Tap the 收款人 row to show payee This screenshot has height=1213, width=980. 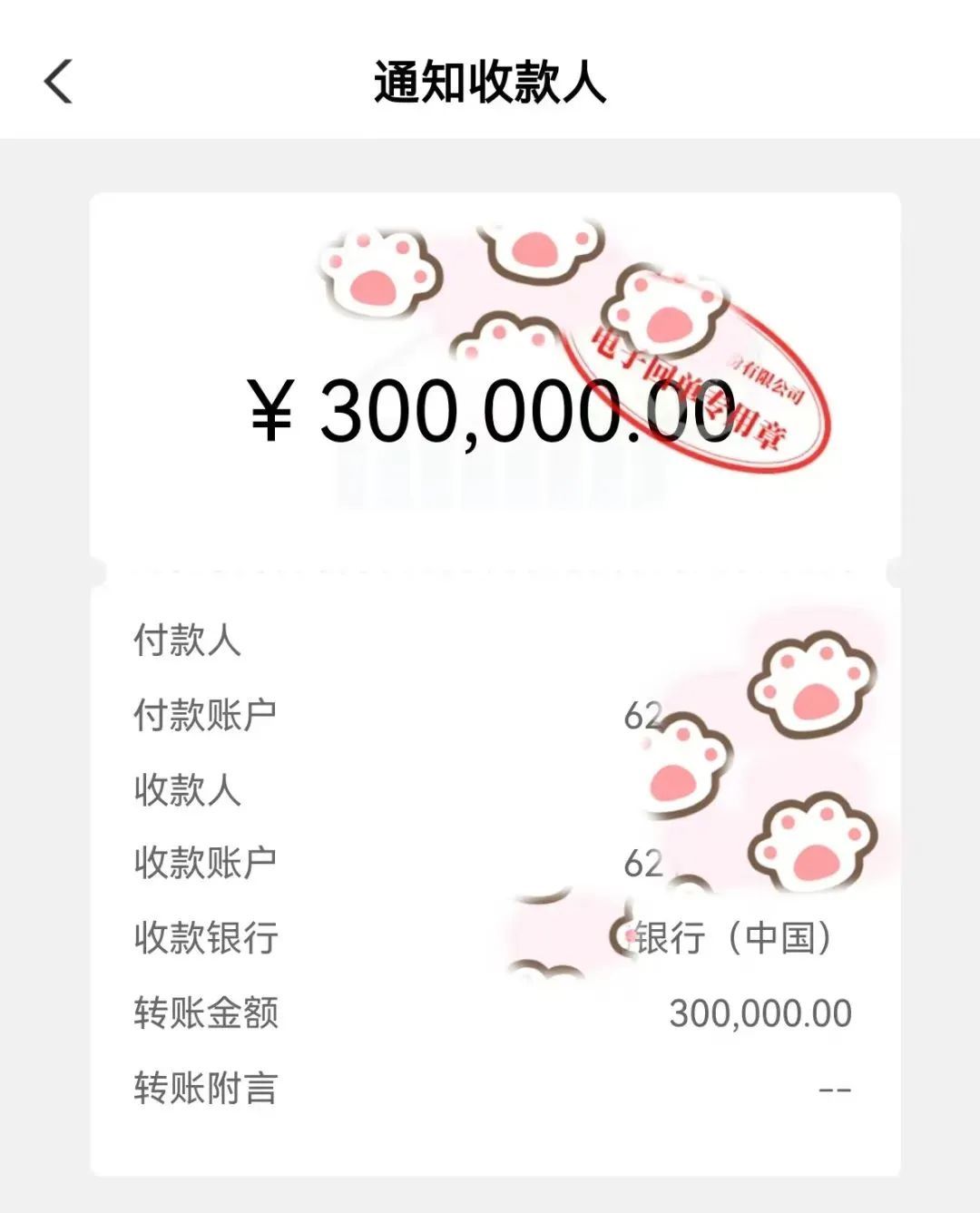186,790
